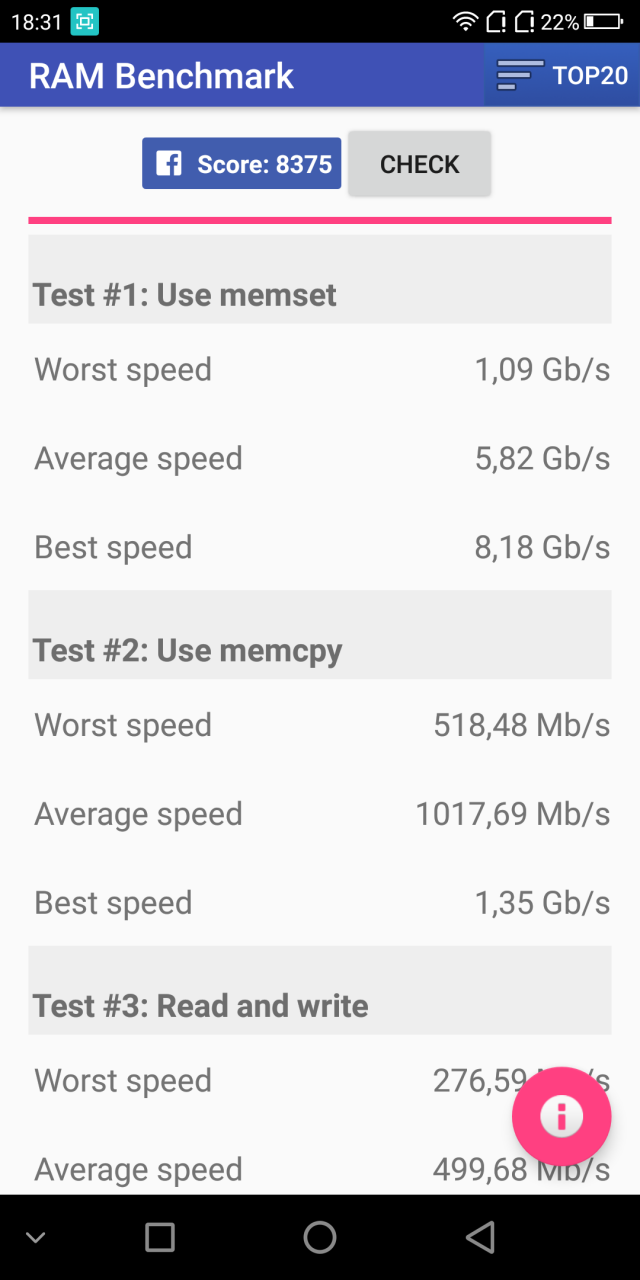Hide the navigation bar with the chevron
This screenshot has height=1280, width=640.
36,1238
